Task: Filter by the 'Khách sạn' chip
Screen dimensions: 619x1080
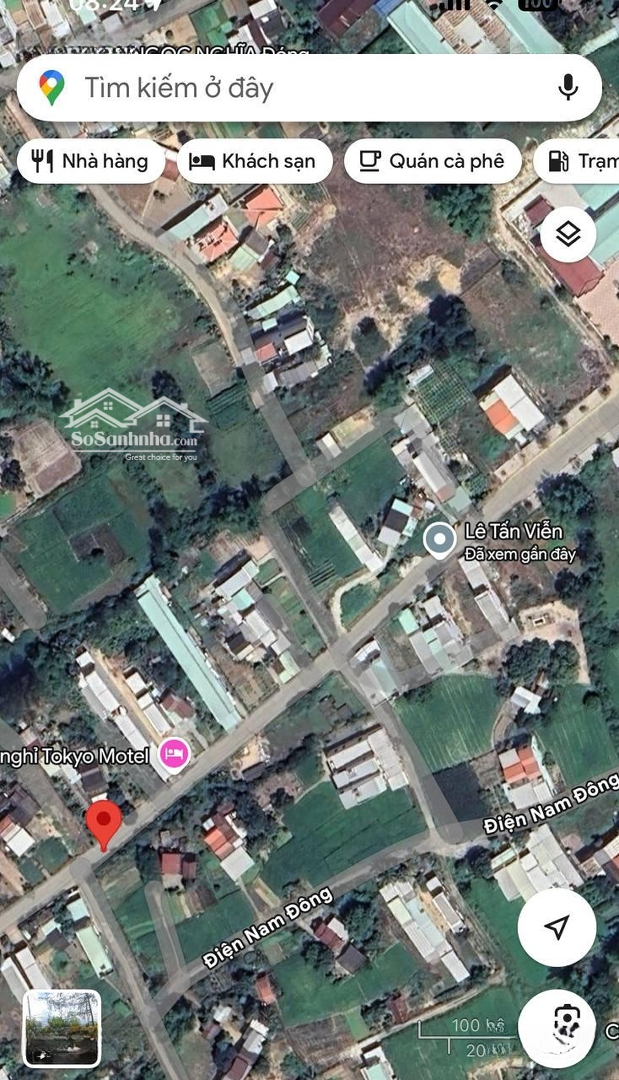Action: pos(254,161)
